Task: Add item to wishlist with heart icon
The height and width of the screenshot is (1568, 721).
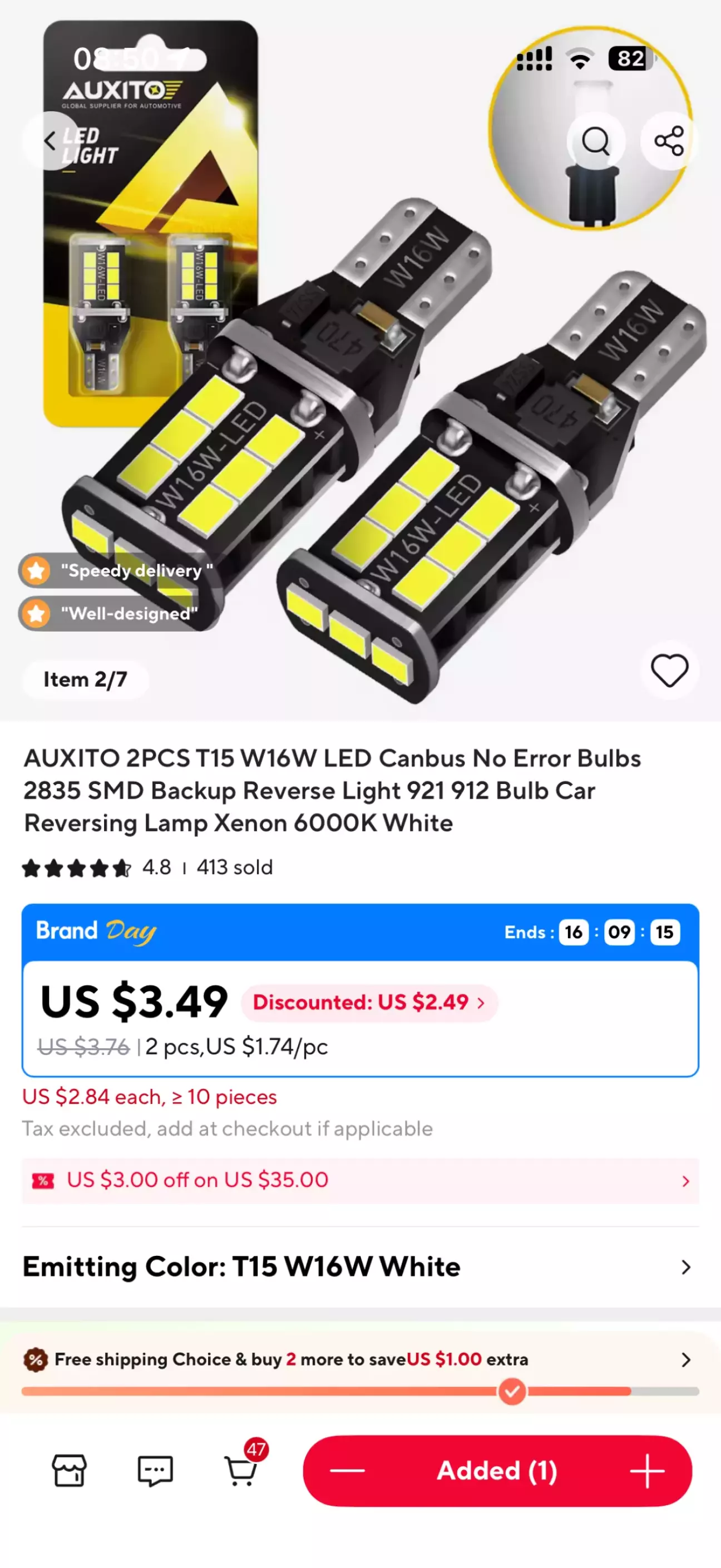Action: click(669, 670)
